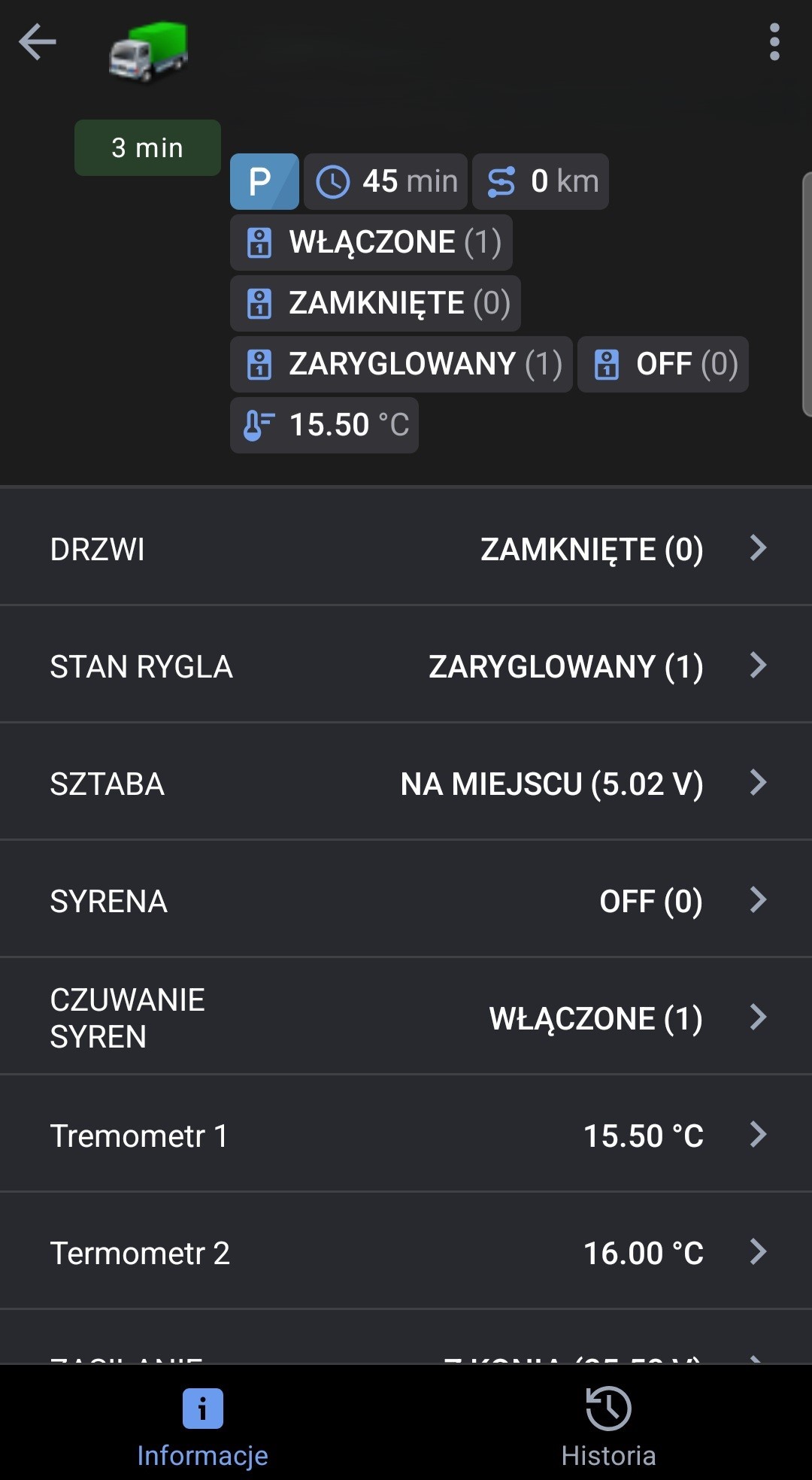Open Tremometr 1 temperature reading 15.50 °C
The height and width of the screenshot is (1480, 812).
click(x=406, y=1135)
